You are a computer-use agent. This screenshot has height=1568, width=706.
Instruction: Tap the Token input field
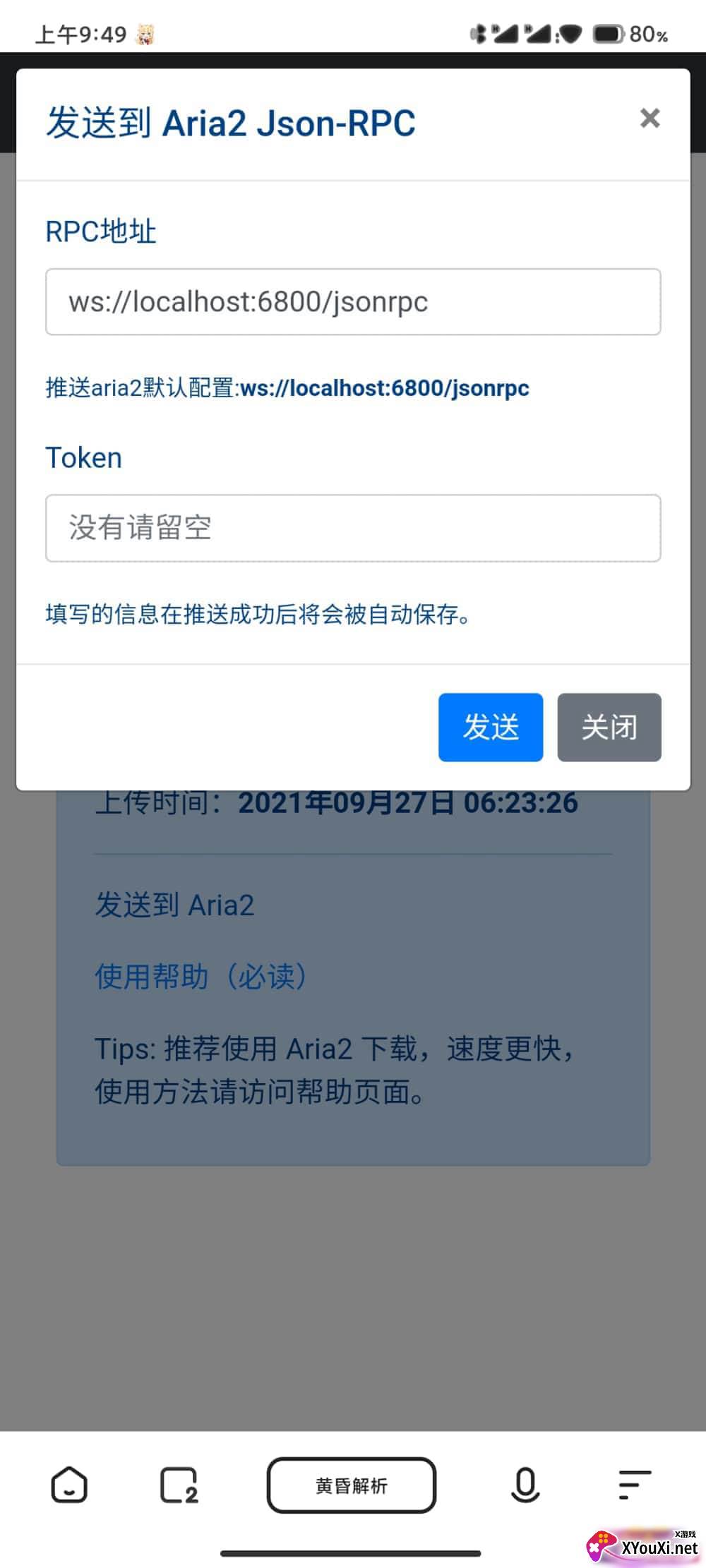353,528
